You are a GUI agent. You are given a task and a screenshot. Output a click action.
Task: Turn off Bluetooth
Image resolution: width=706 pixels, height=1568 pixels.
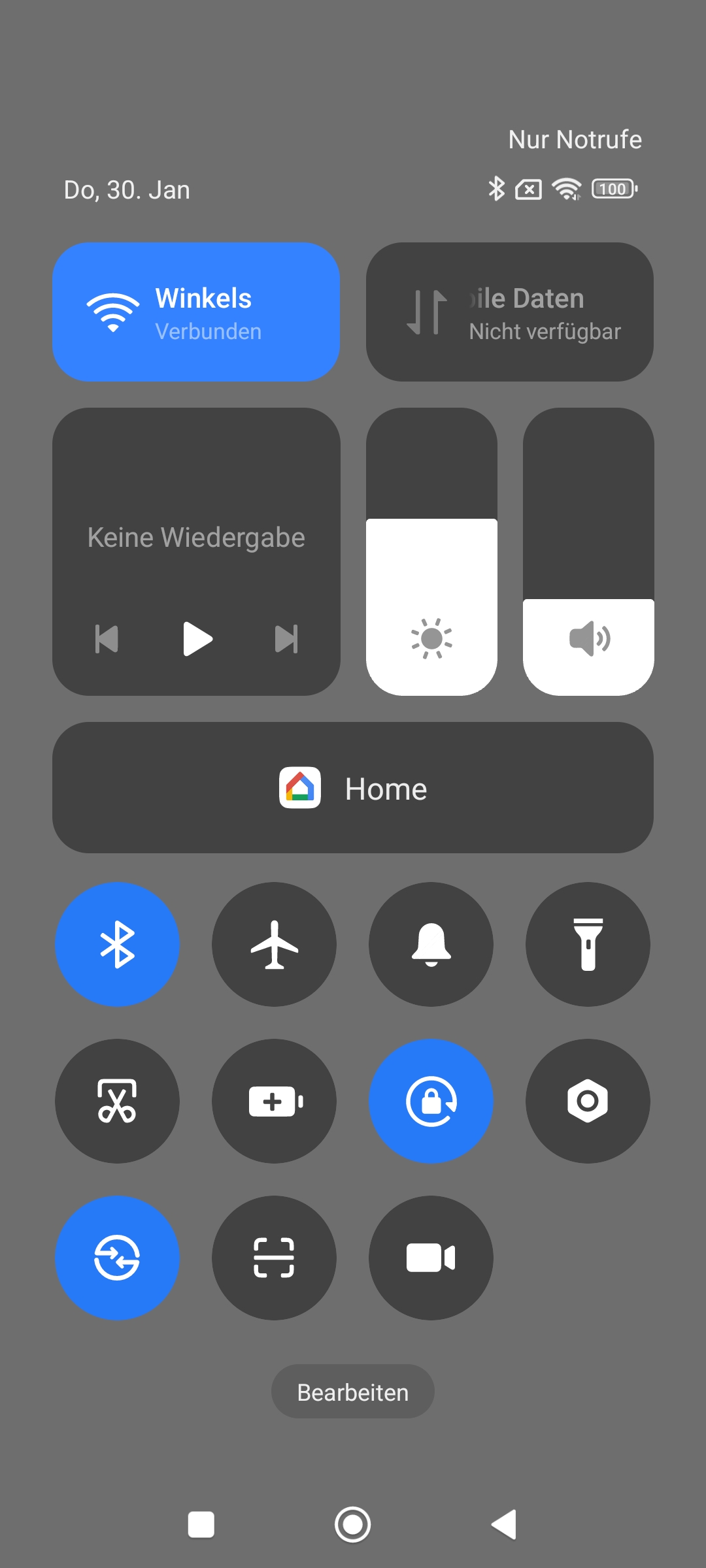click(118, 945)
